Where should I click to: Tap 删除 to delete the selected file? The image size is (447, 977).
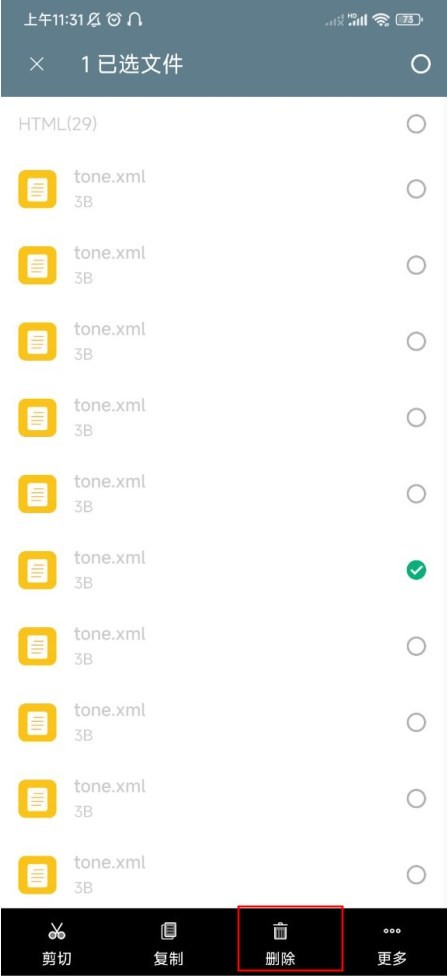(x=281, y=943)
